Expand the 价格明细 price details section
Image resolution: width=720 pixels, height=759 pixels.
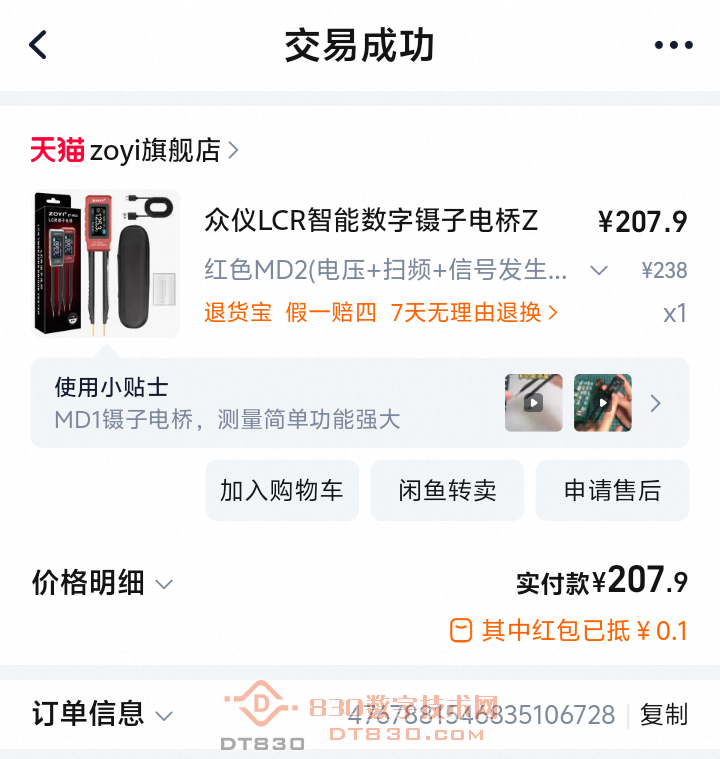click(x=163, y=583)
